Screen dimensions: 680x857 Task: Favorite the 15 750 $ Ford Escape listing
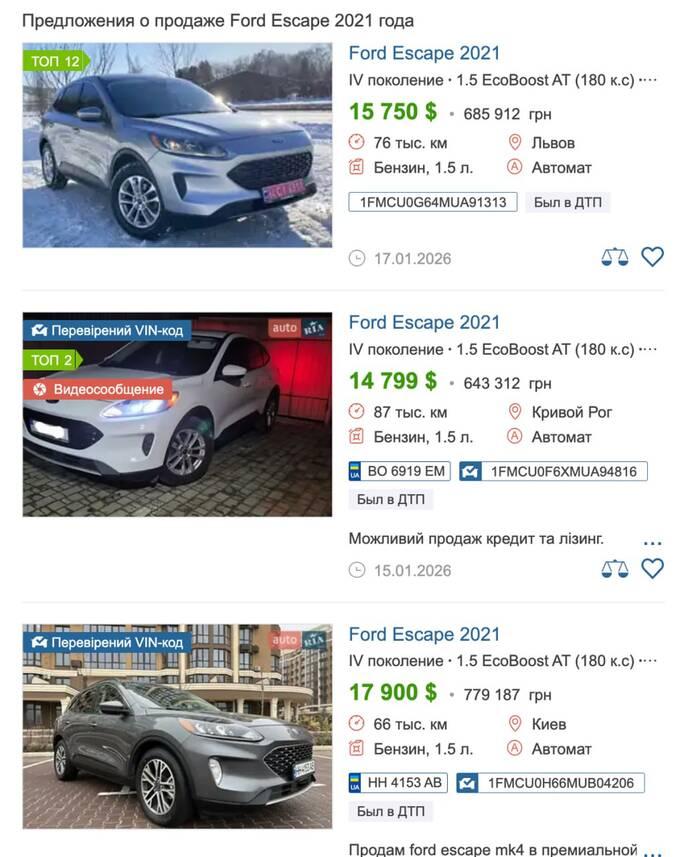[652, 257]
